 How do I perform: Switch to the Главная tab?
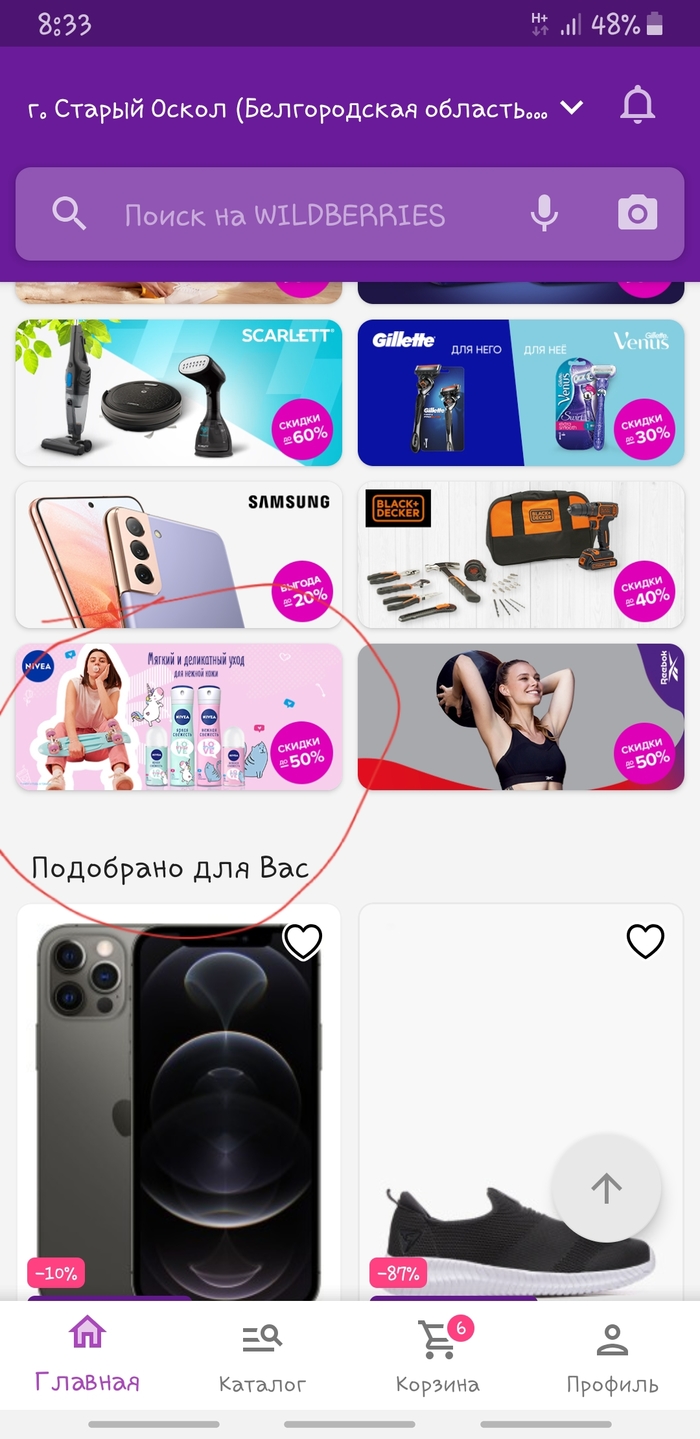(x=87, y=1355)
